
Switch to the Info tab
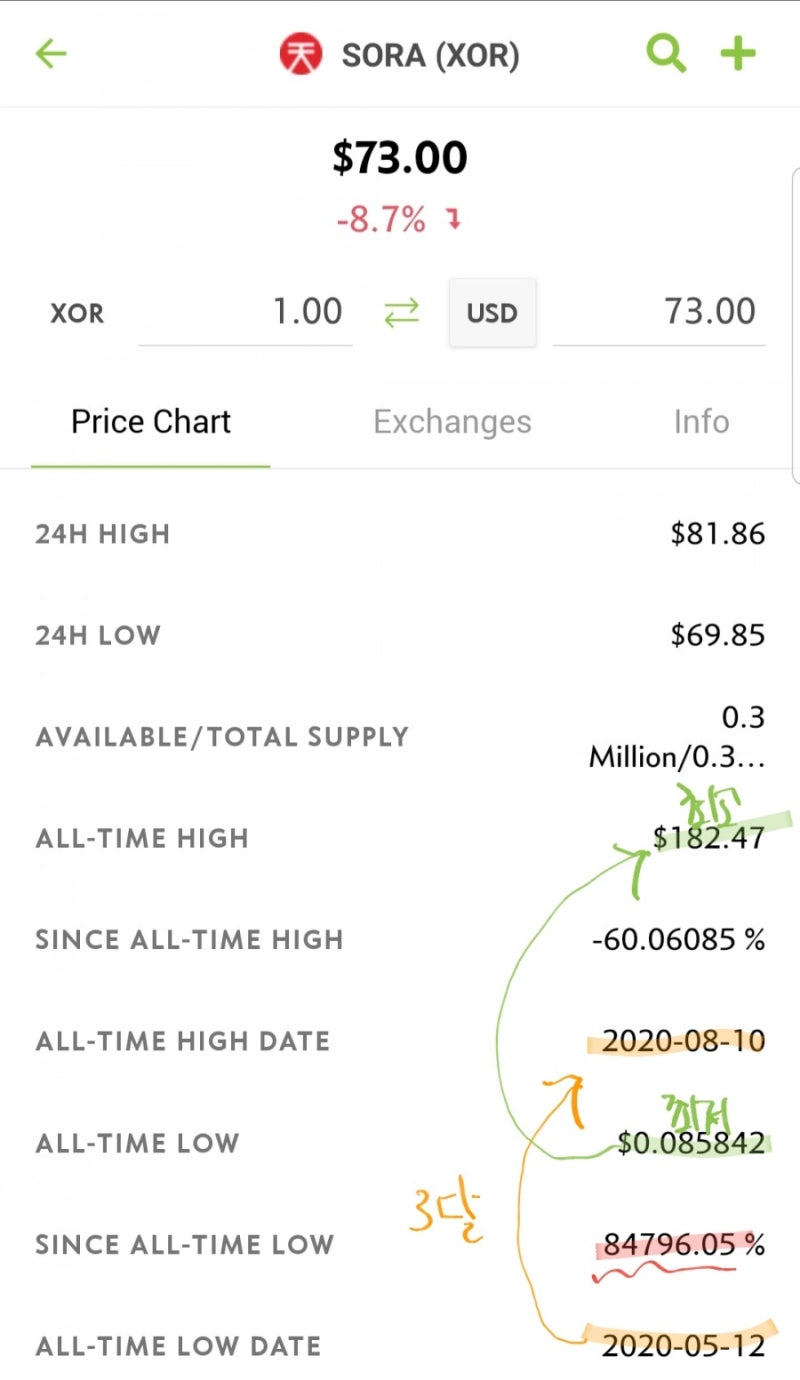(x=701, y=422)
